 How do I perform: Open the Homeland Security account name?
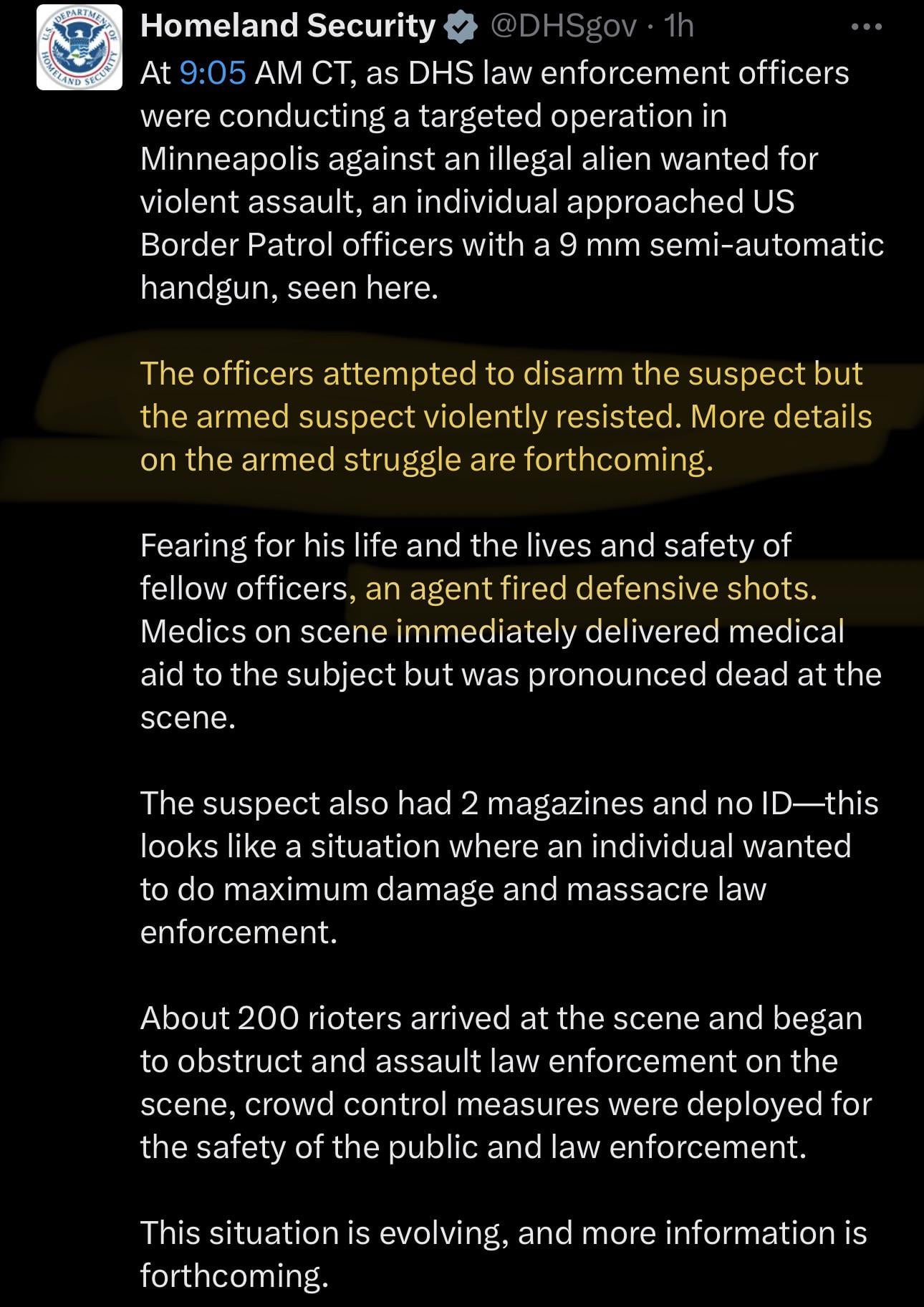coord(287,26)
